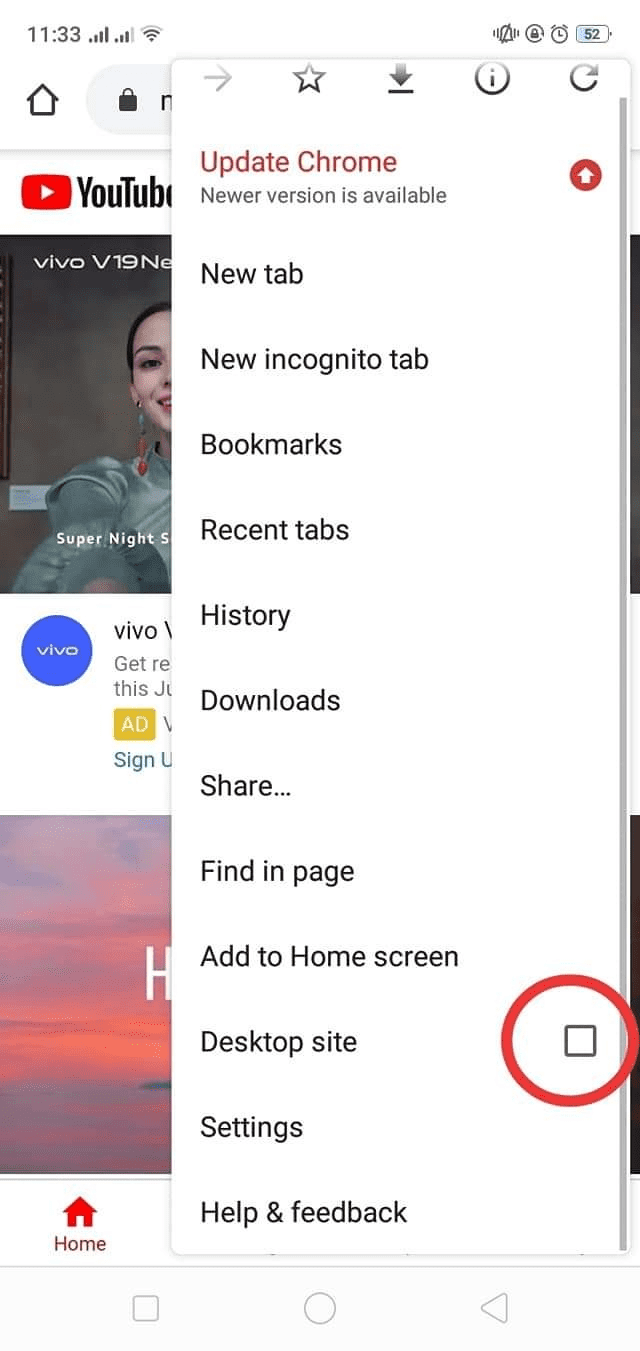Choose Find in page
640x1351 pixels.
coord(277,871)
